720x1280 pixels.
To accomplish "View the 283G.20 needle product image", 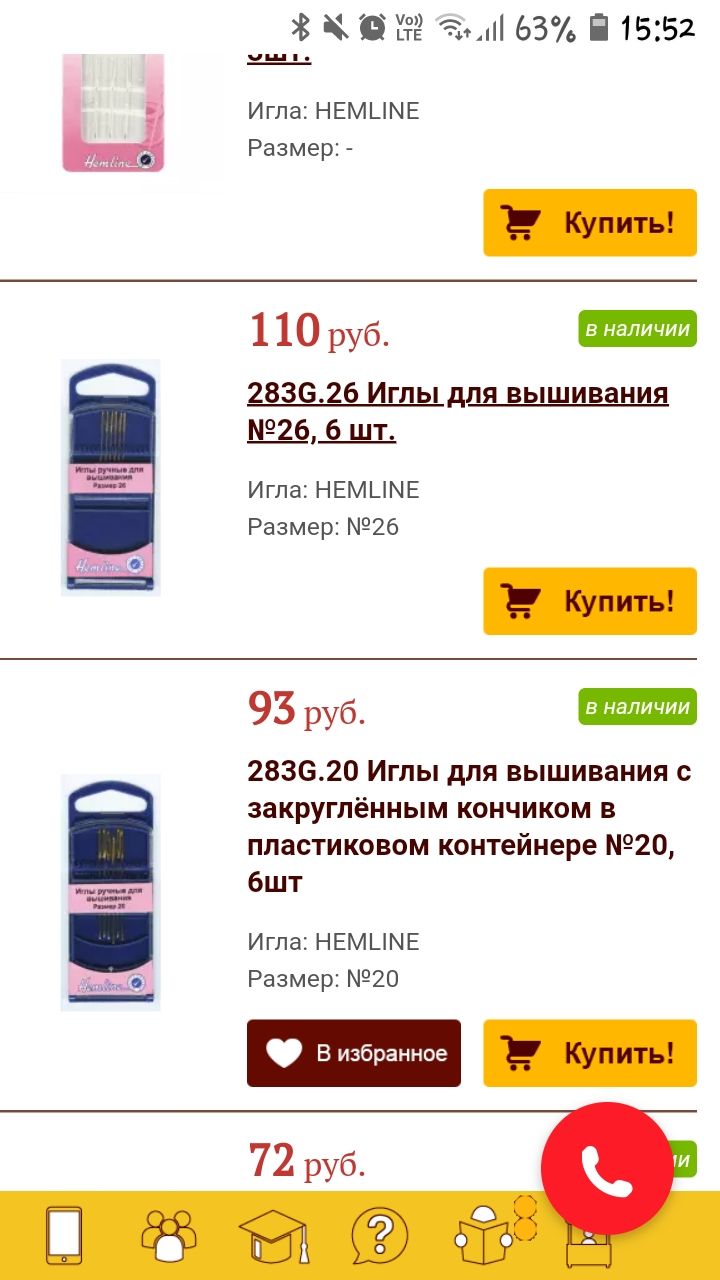I will coord(110,892).
